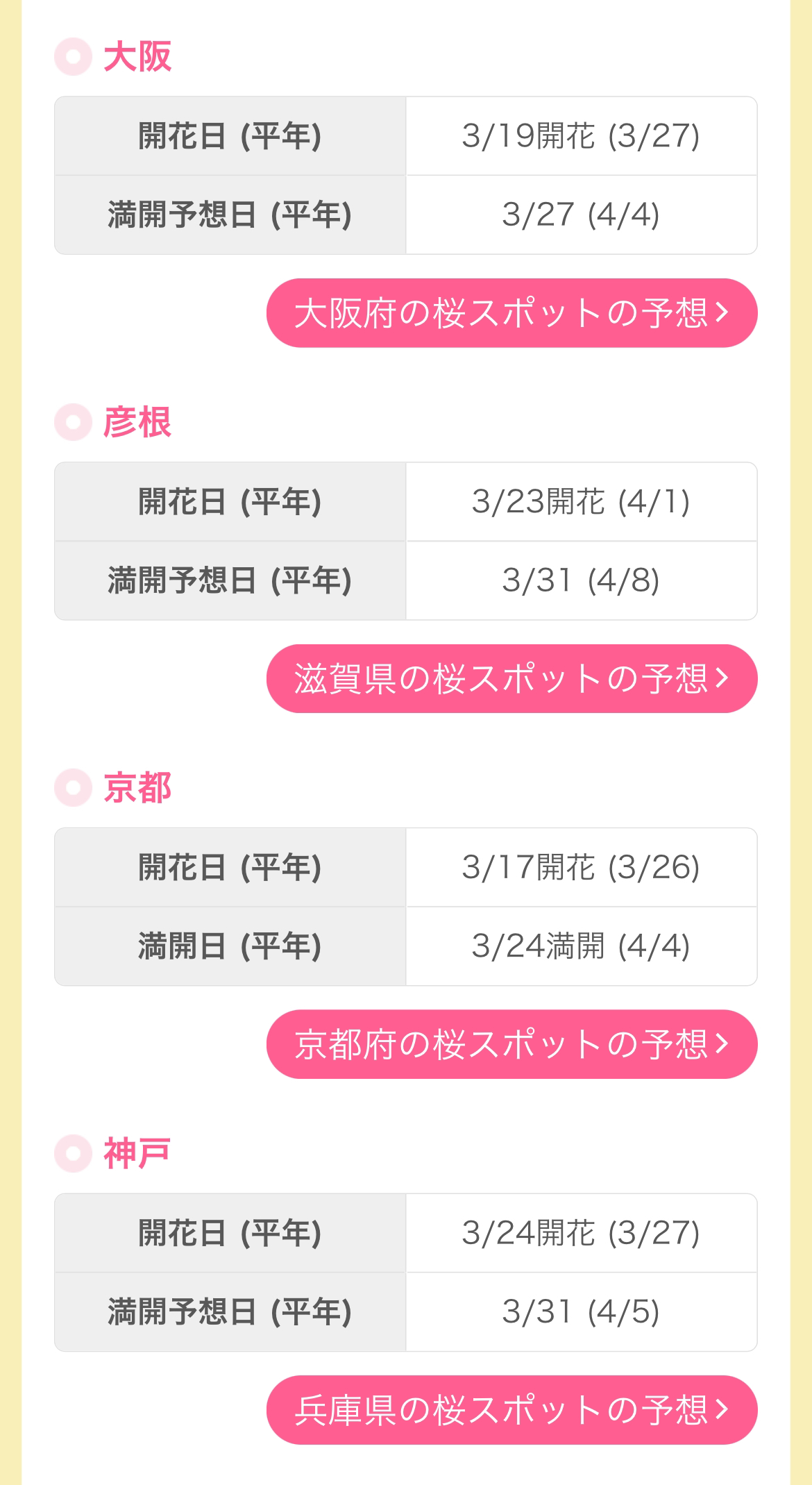The width and height of the screenshot is (812, 1485).
Task: Open 滋賀県の桜スポットの予想
Action: (511, 678)
